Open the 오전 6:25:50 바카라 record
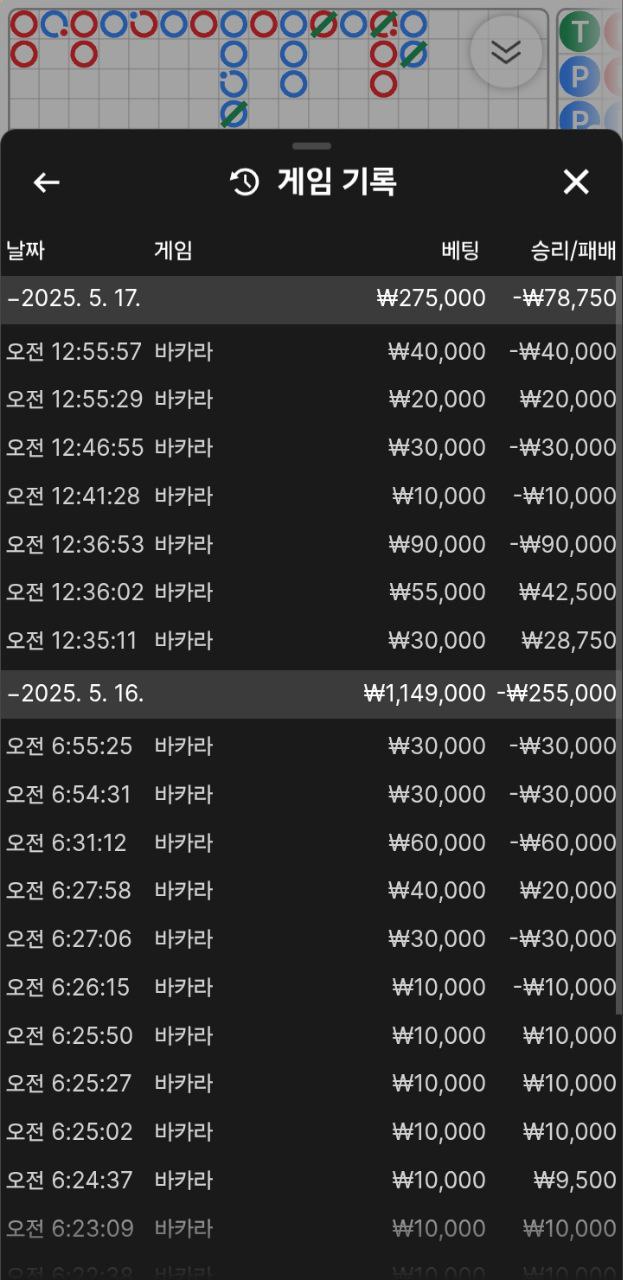 [310, 1035]
